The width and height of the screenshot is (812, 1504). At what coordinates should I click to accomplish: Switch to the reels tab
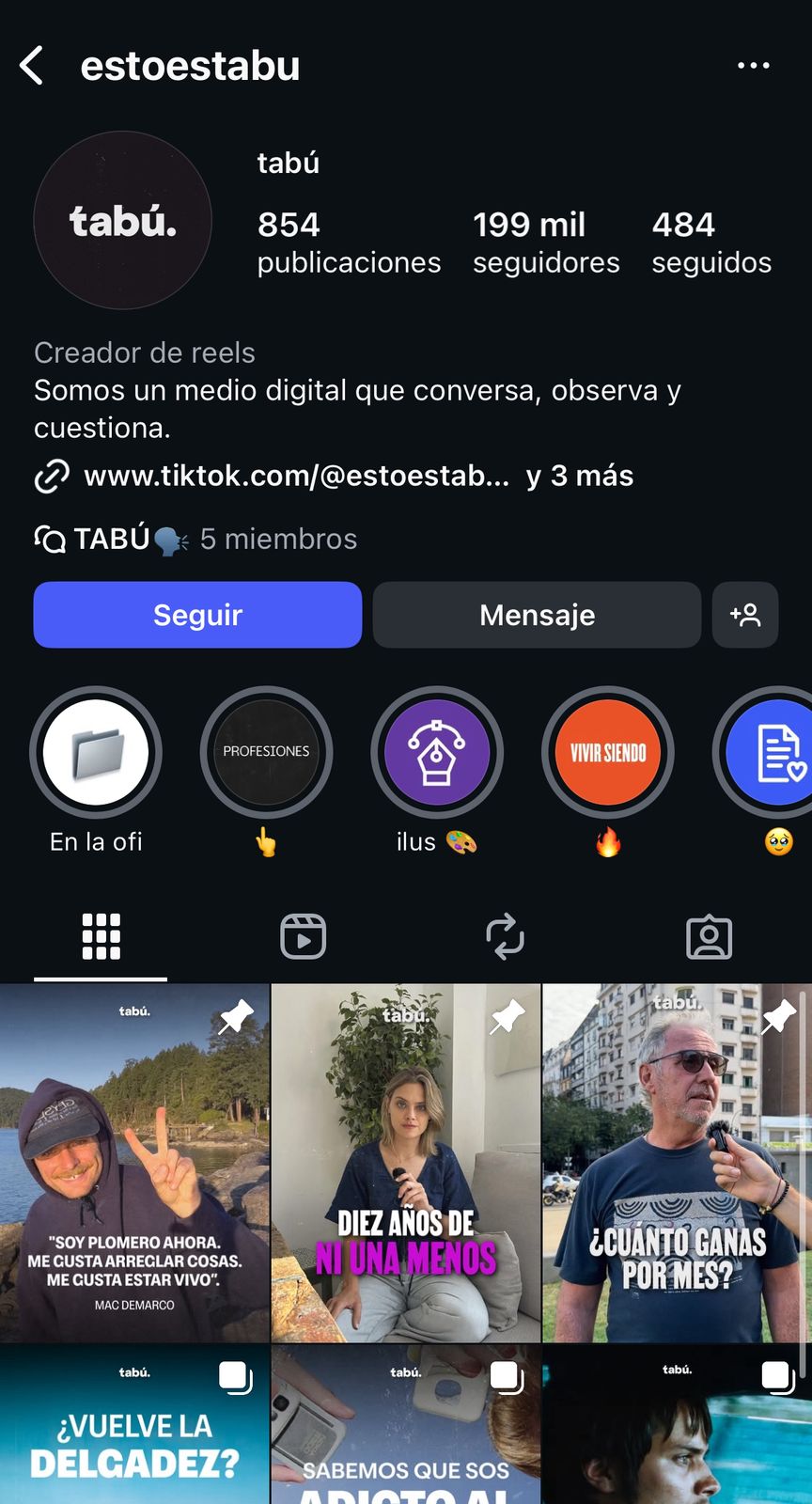click(303, 936)
